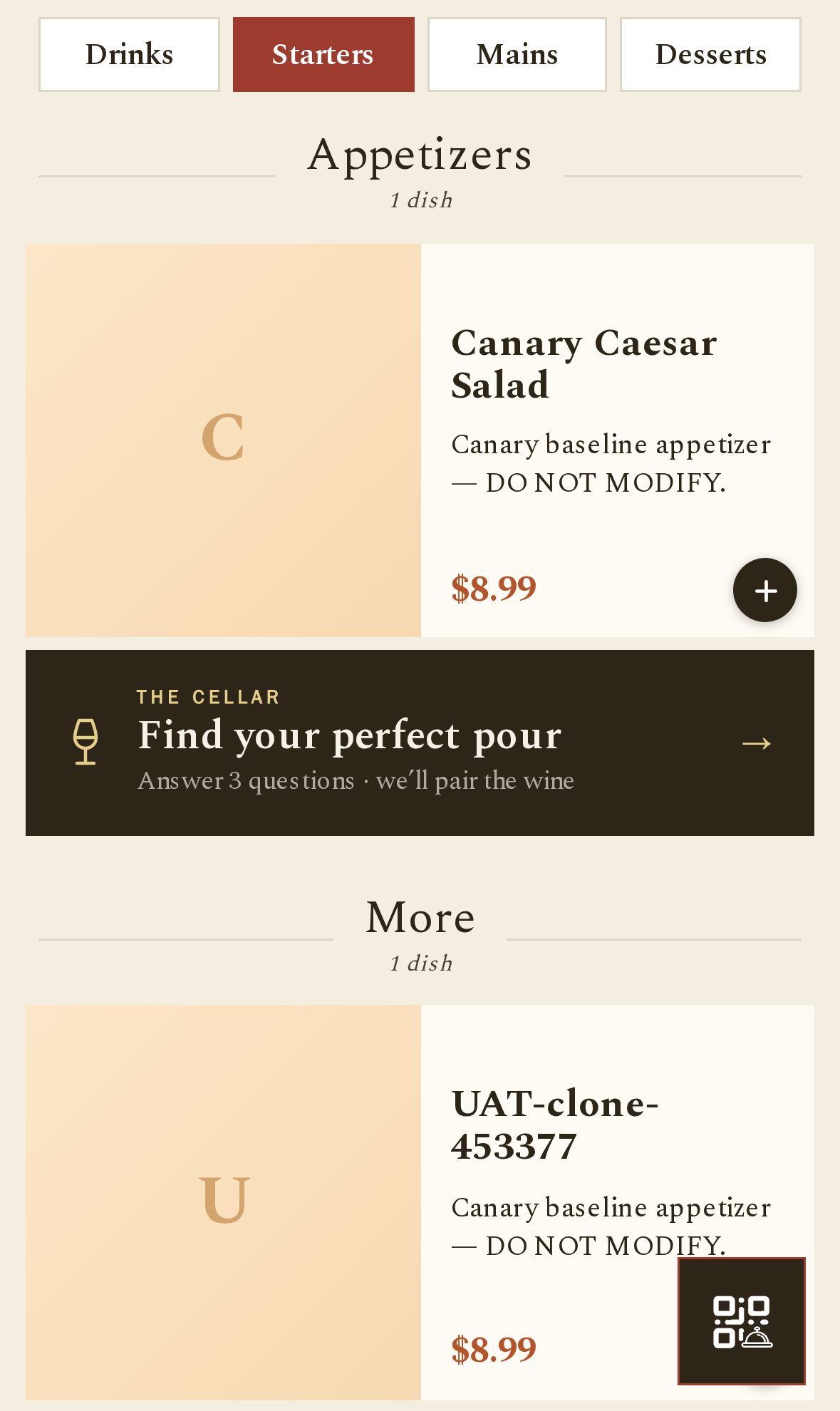
Task: Open the Find your perfect pour banner
Action: click(420, 743)
